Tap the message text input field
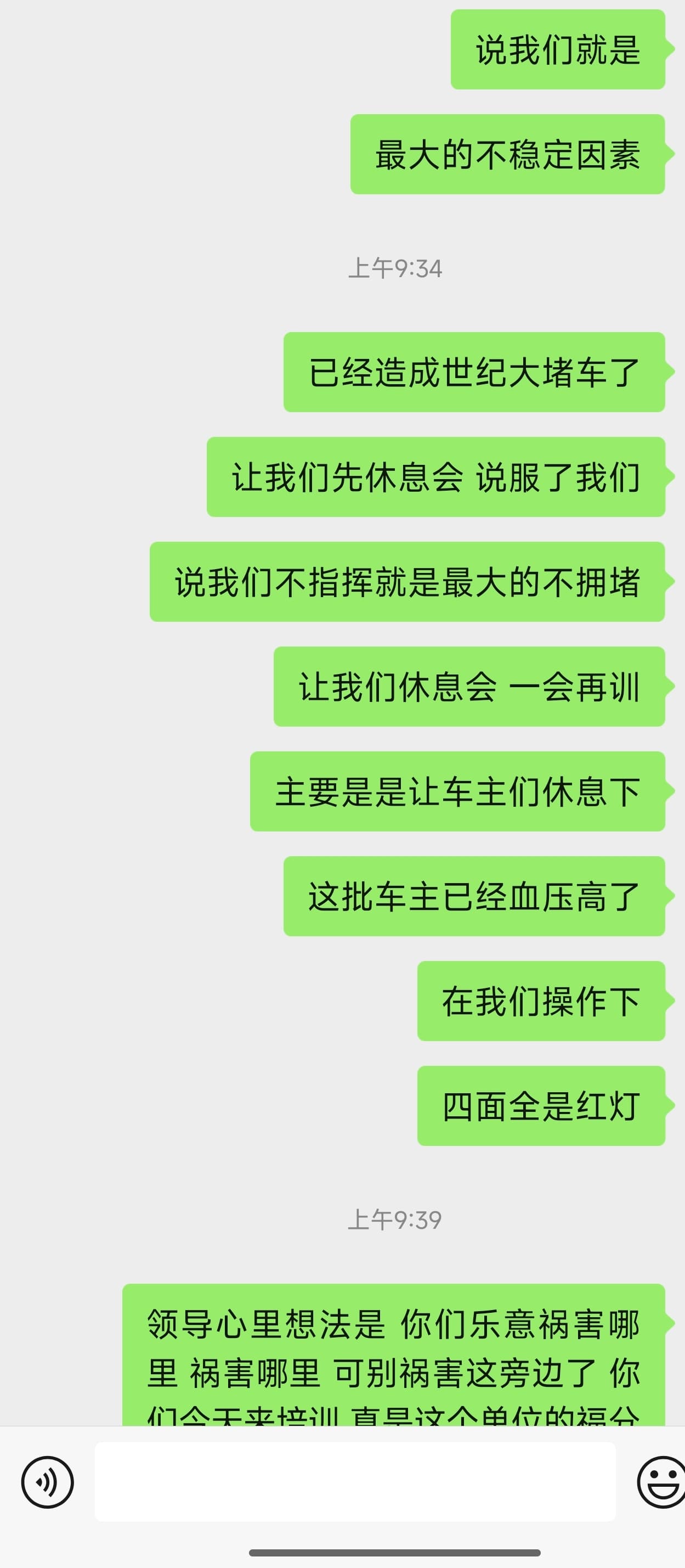This screenshot has height=1568, width=685. (355, 1482)
